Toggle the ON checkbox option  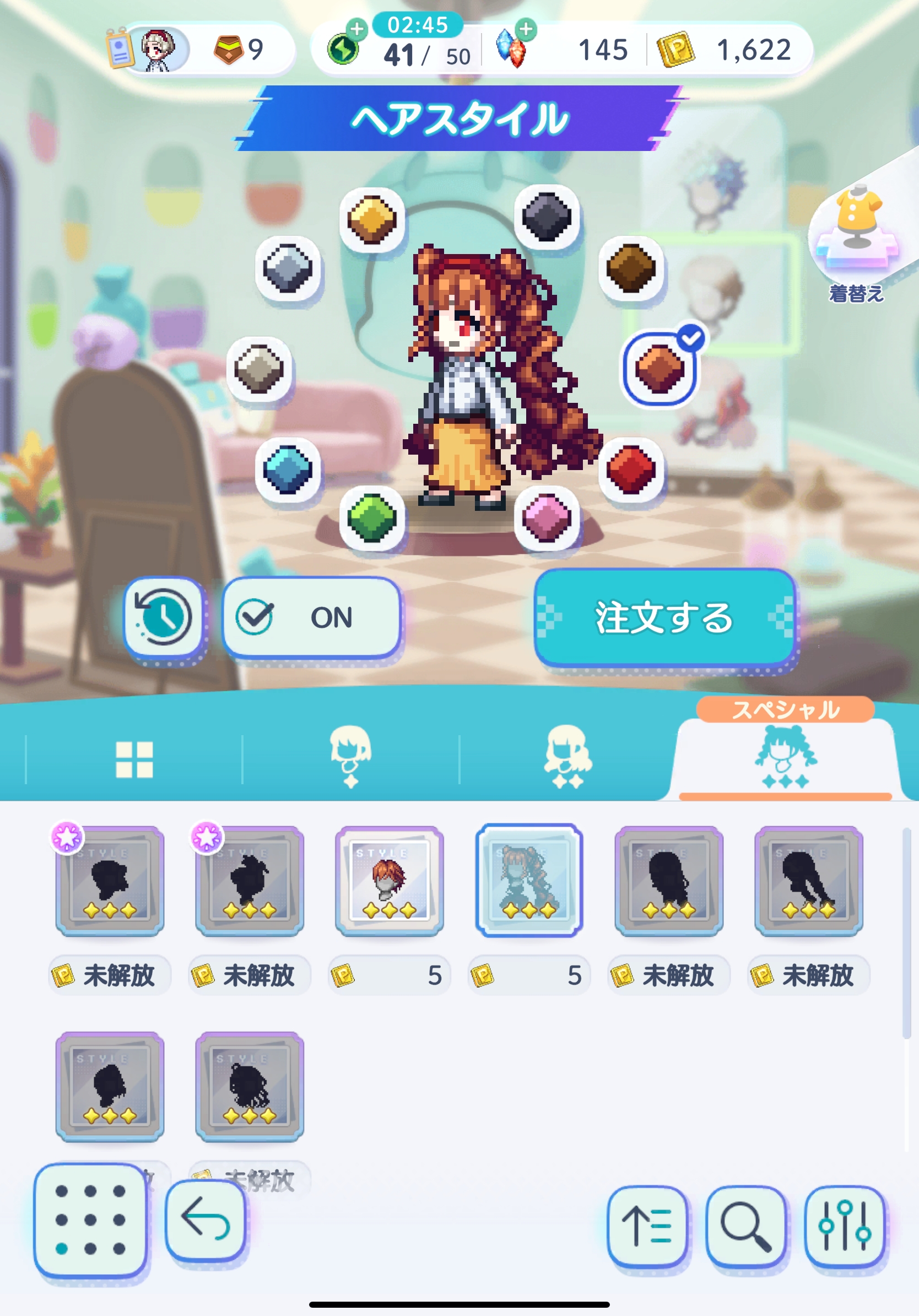pyautogui.click(x=311, y=617)
